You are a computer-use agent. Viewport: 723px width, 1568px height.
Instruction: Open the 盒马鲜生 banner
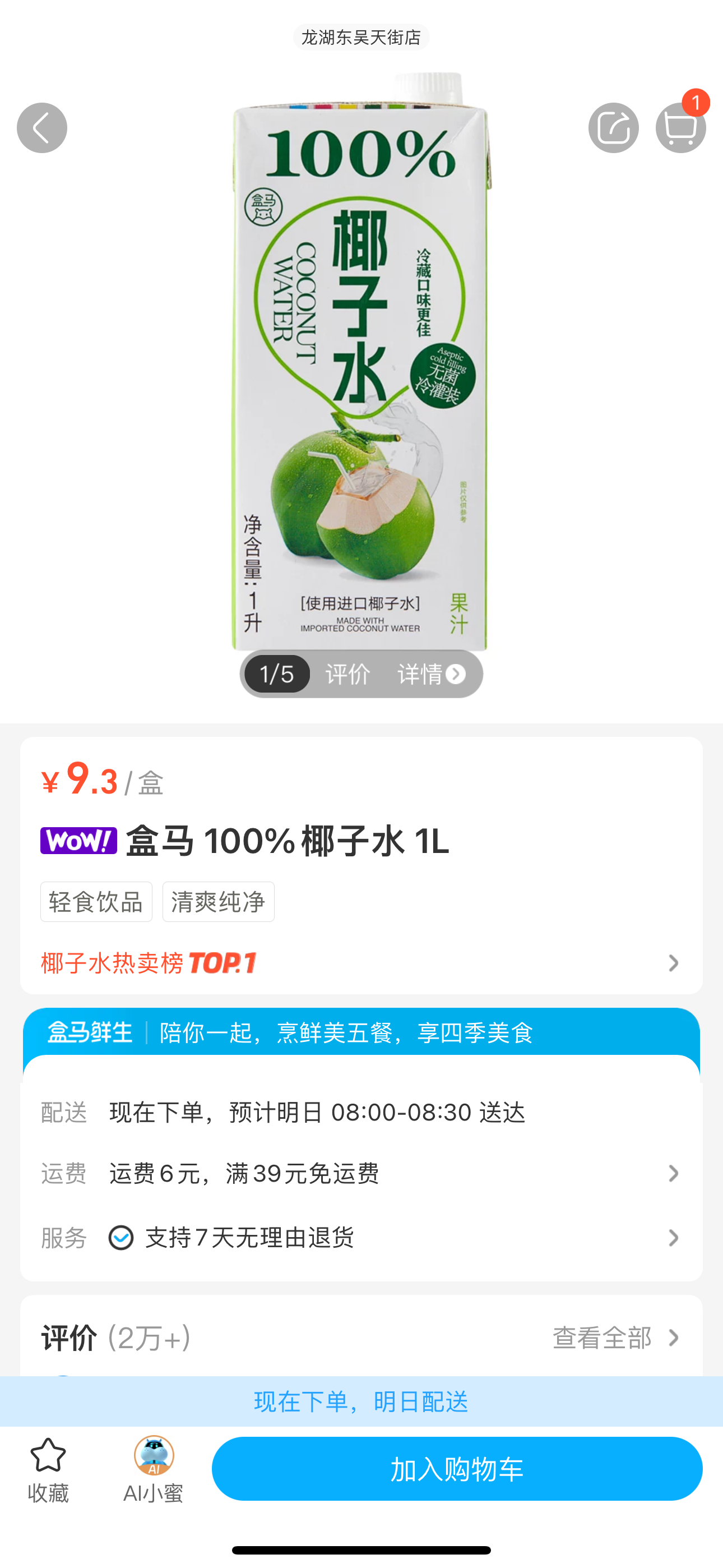[360, 1032]
